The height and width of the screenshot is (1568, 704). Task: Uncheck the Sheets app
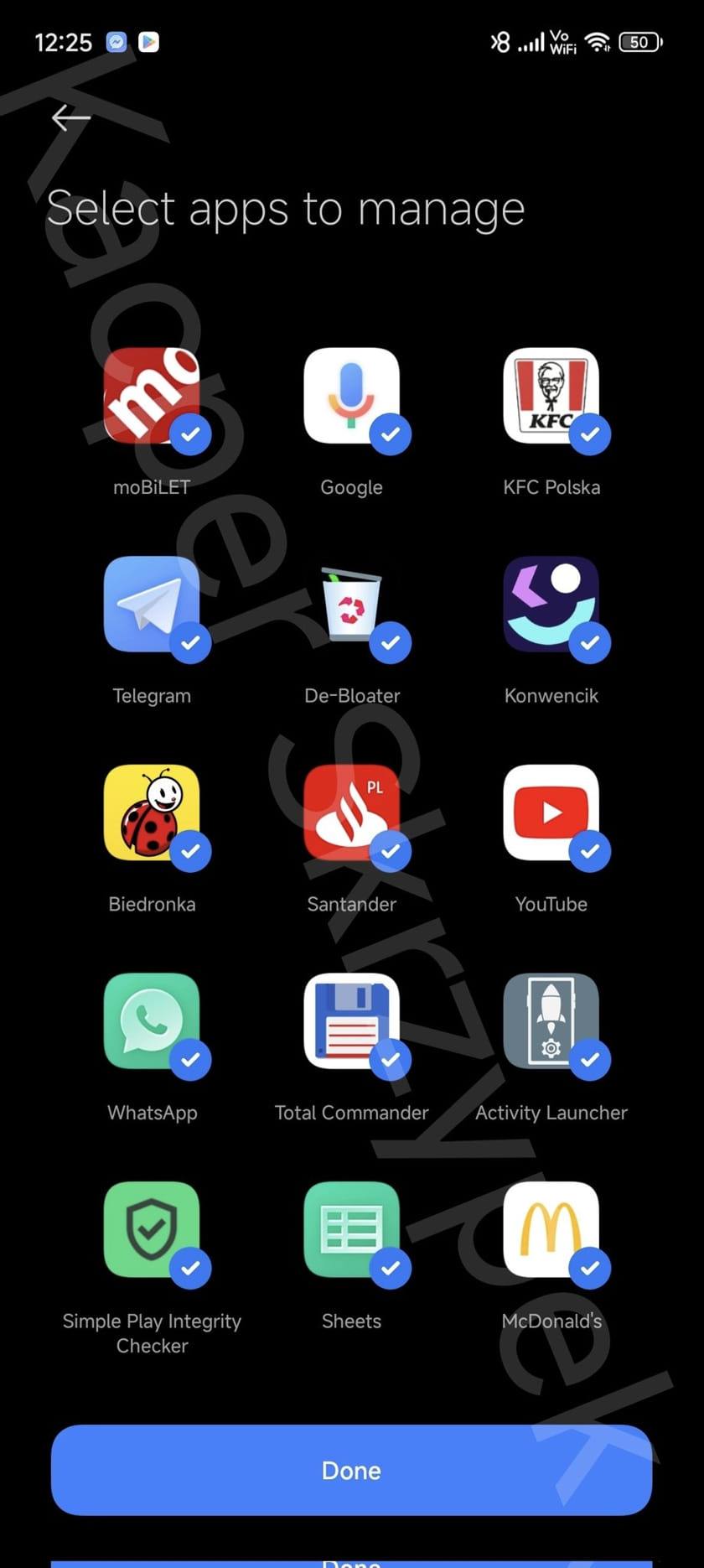pyautogui.click(x=351, y=1230)
